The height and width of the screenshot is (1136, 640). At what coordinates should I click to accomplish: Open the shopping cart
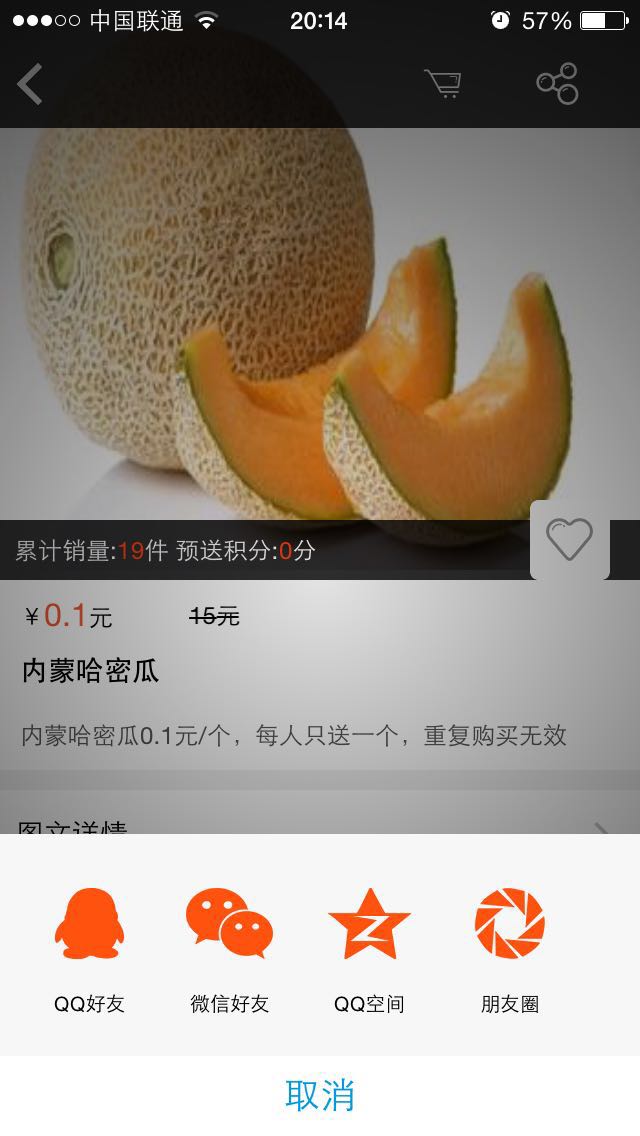coord(443,84)
